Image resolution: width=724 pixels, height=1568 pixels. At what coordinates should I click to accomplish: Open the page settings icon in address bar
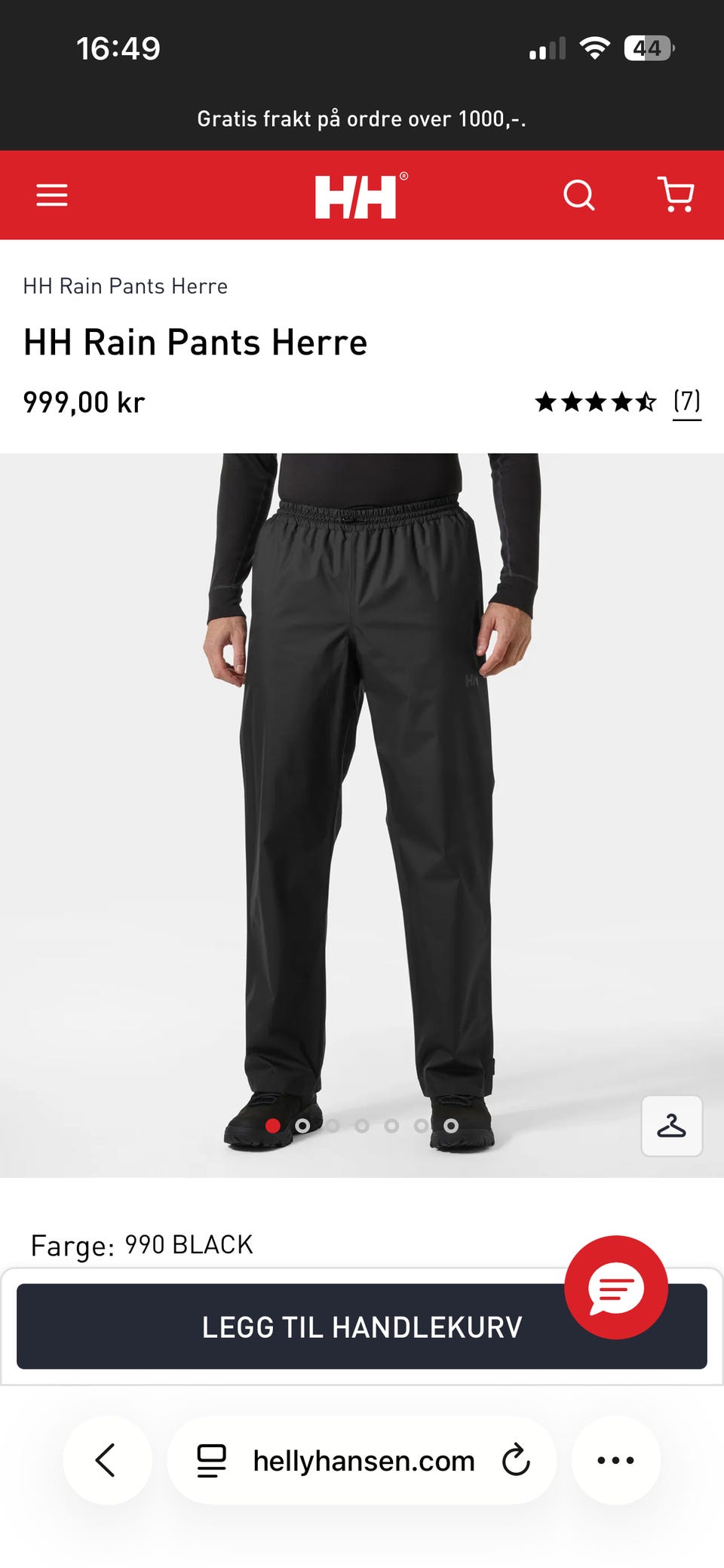tap(211, 1461)
